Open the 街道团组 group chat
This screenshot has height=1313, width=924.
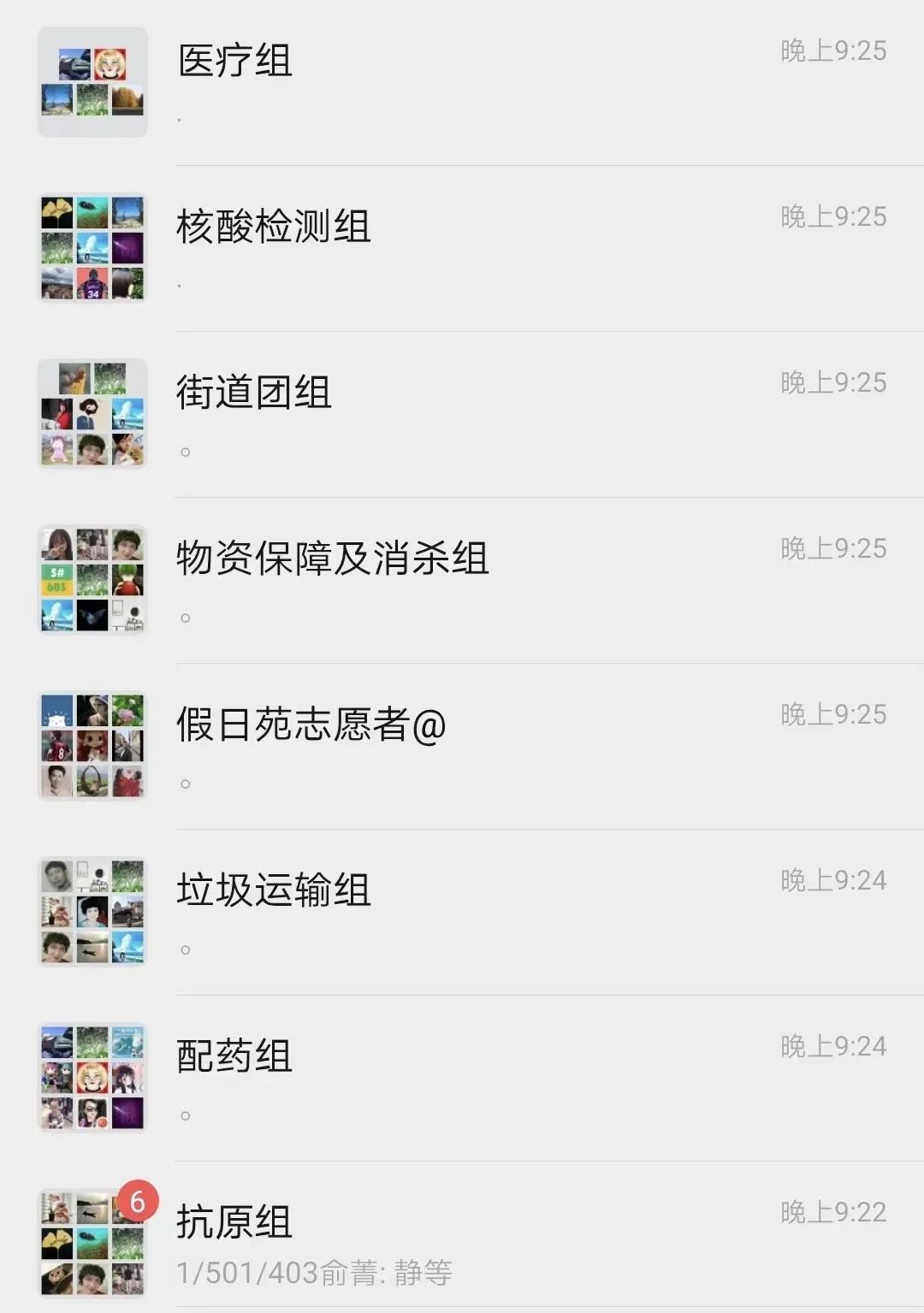(462, 414)
